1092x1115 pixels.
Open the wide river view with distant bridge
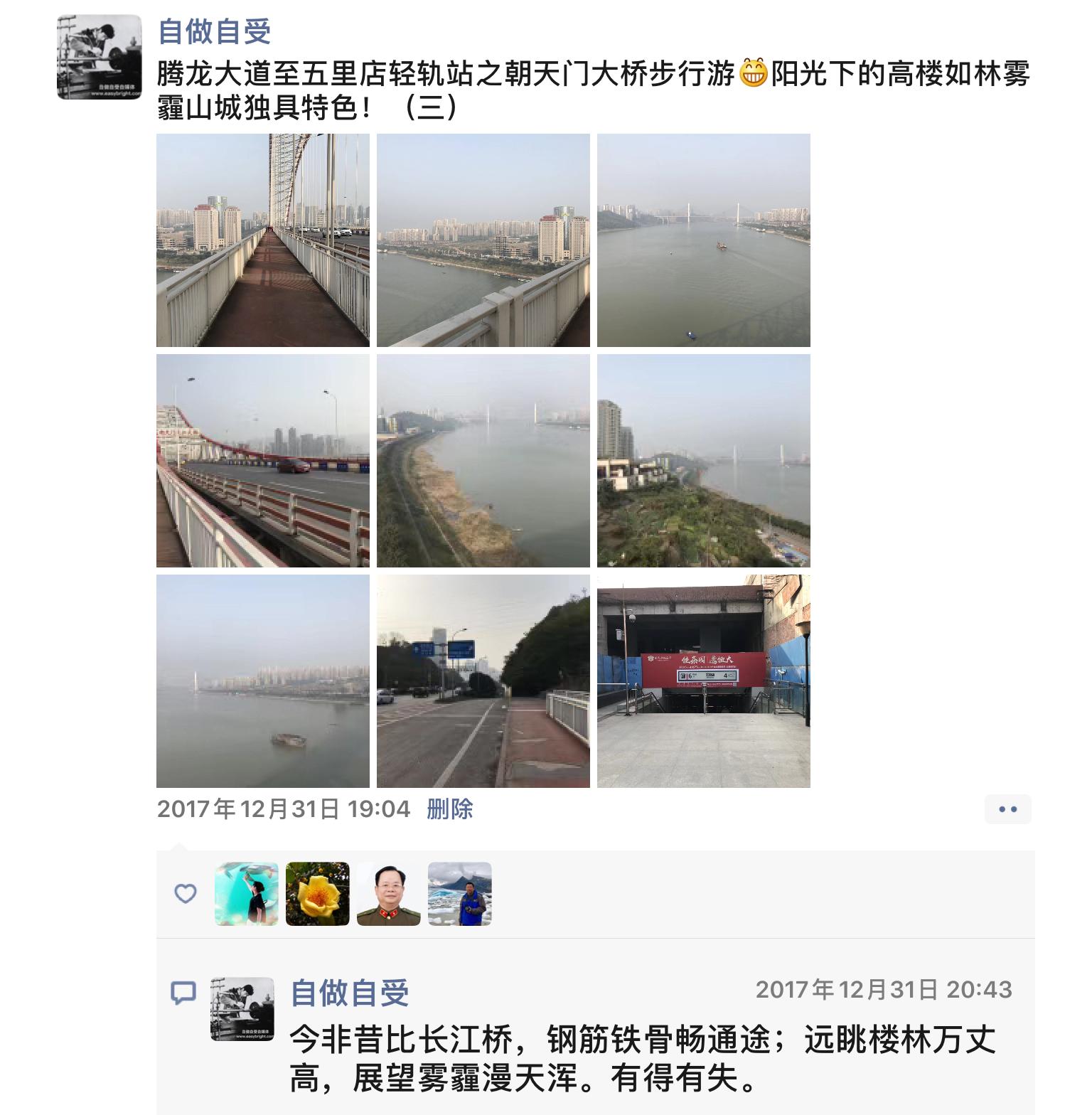tap(704, 240)
